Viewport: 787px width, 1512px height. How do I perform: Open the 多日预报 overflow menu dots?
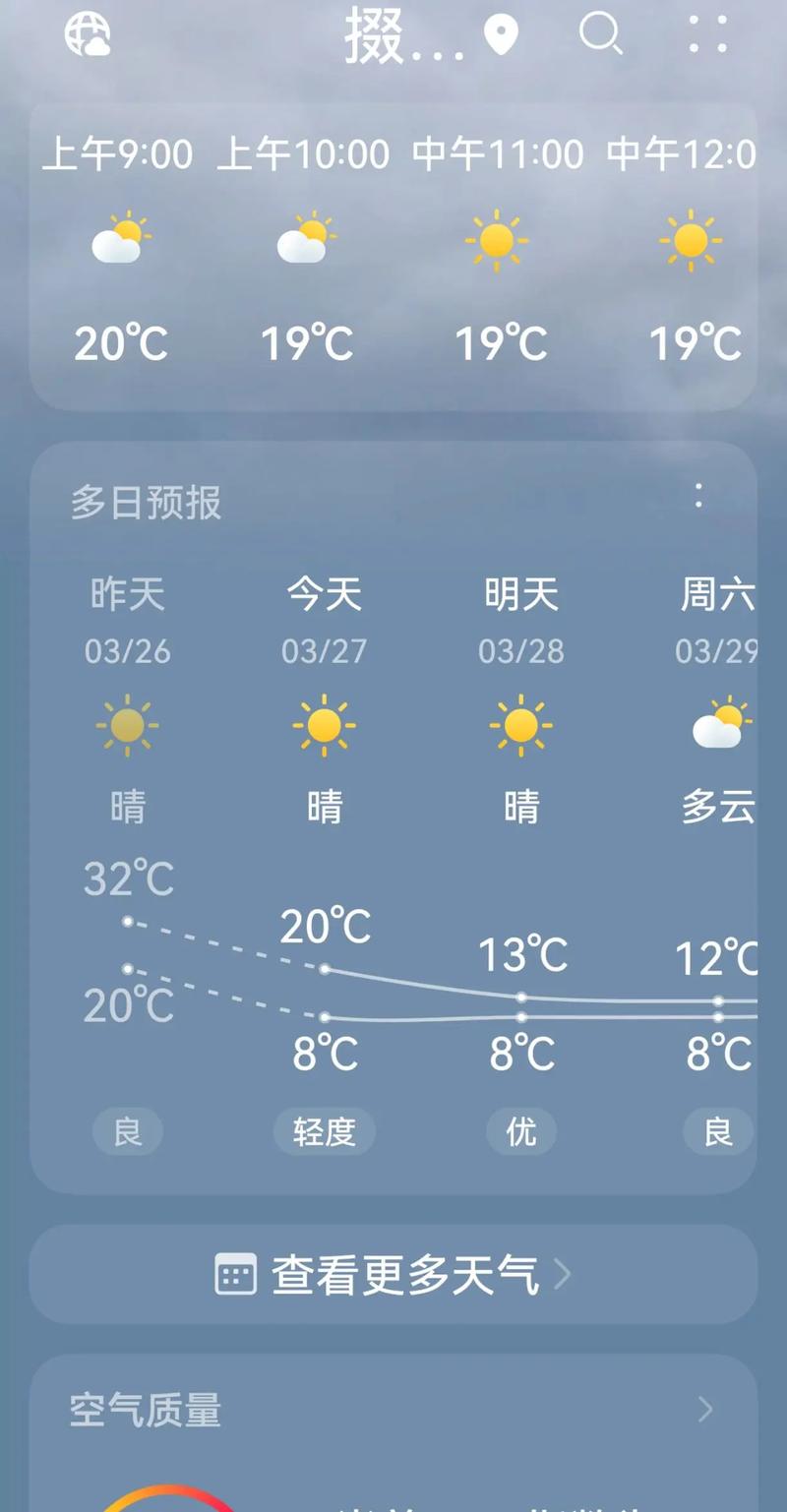click(x=697, y=497)
